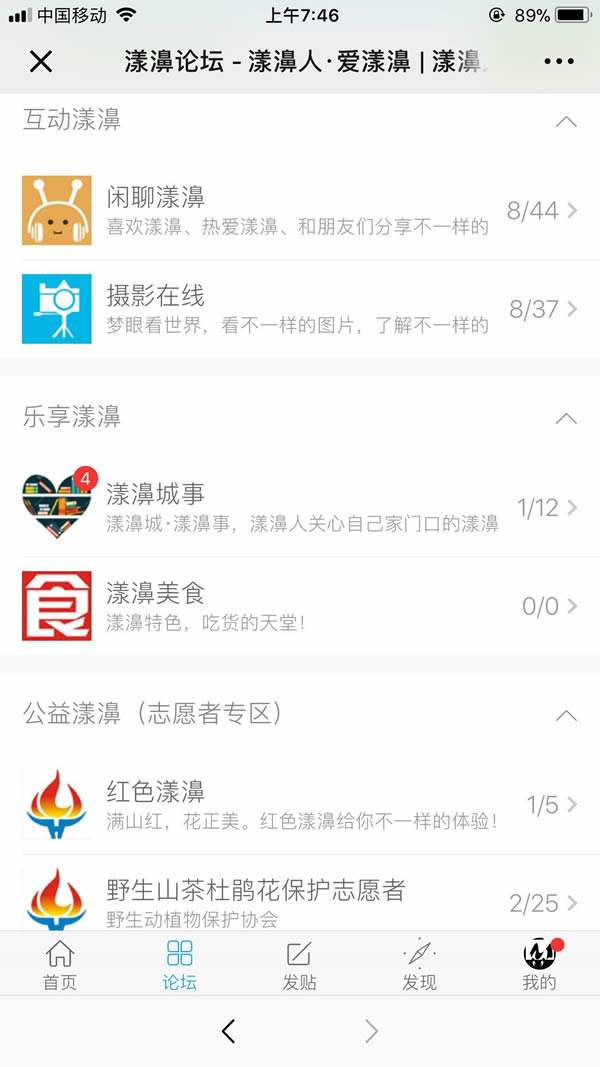The height and width of the screenshot is (1067, 600).
Task: Open the 摄影在线 forum board
Action: (300, 309)
